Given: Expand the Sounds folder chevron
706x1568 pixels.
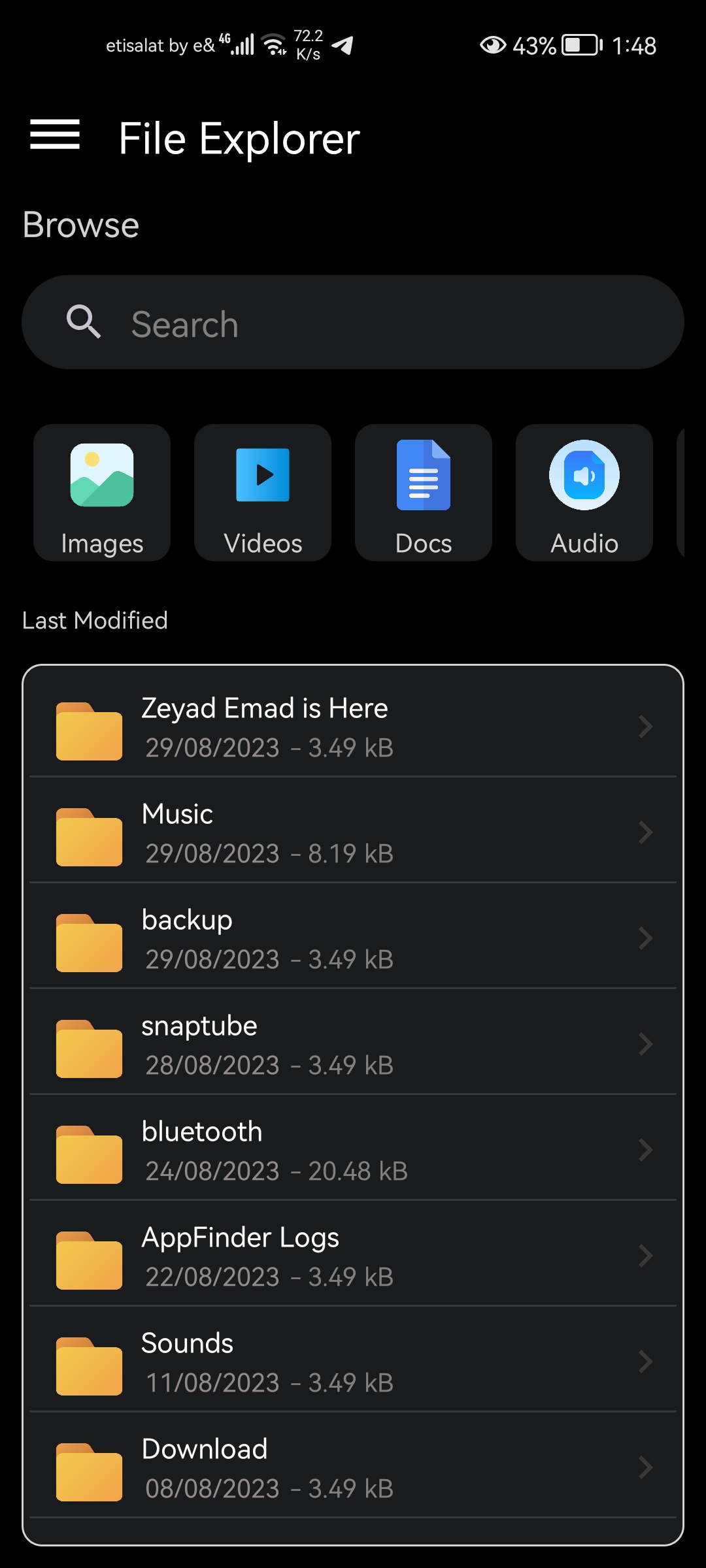Looking at the screenshot, I should (x=645, y=1362).
